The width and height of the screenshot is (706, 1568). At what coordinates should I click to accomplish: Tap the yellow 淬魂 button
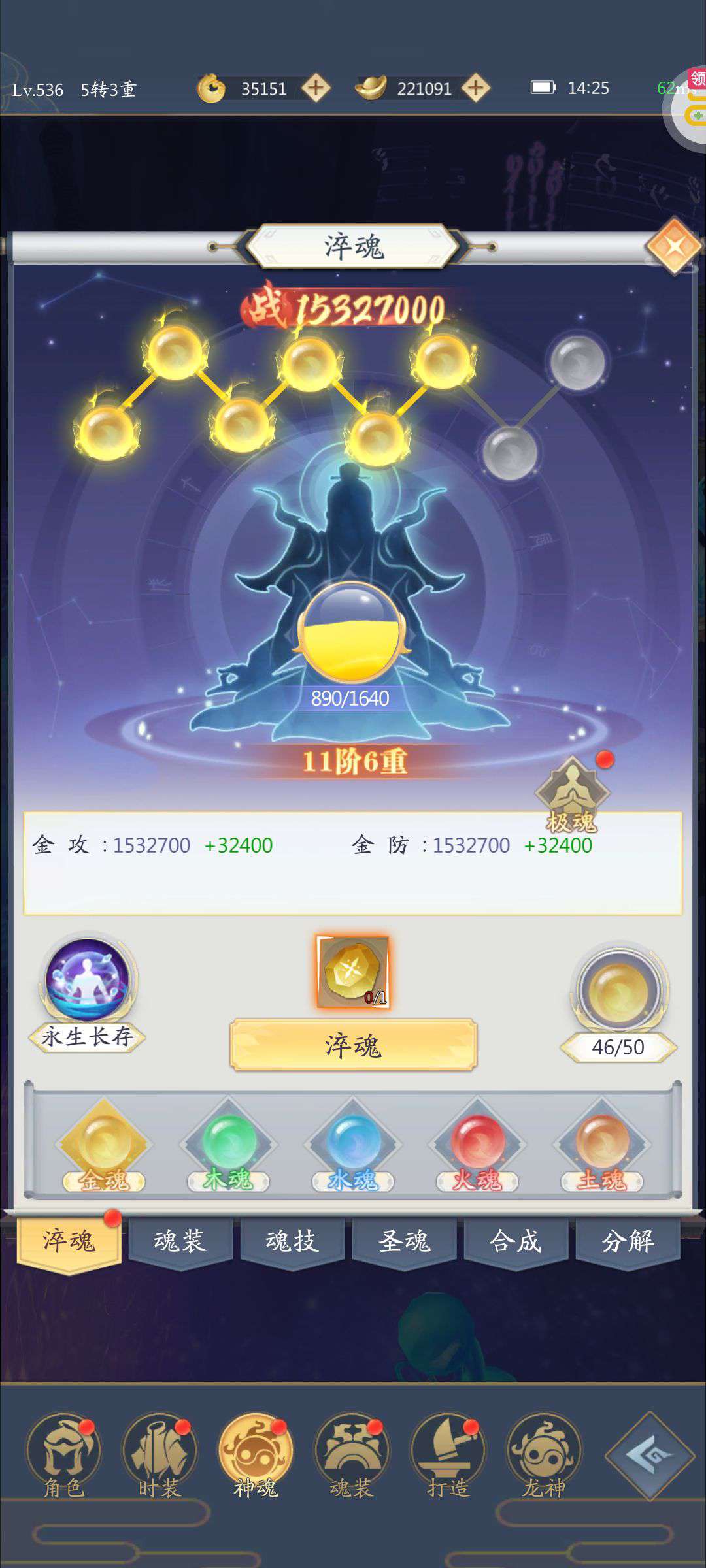coord(353,1045)
